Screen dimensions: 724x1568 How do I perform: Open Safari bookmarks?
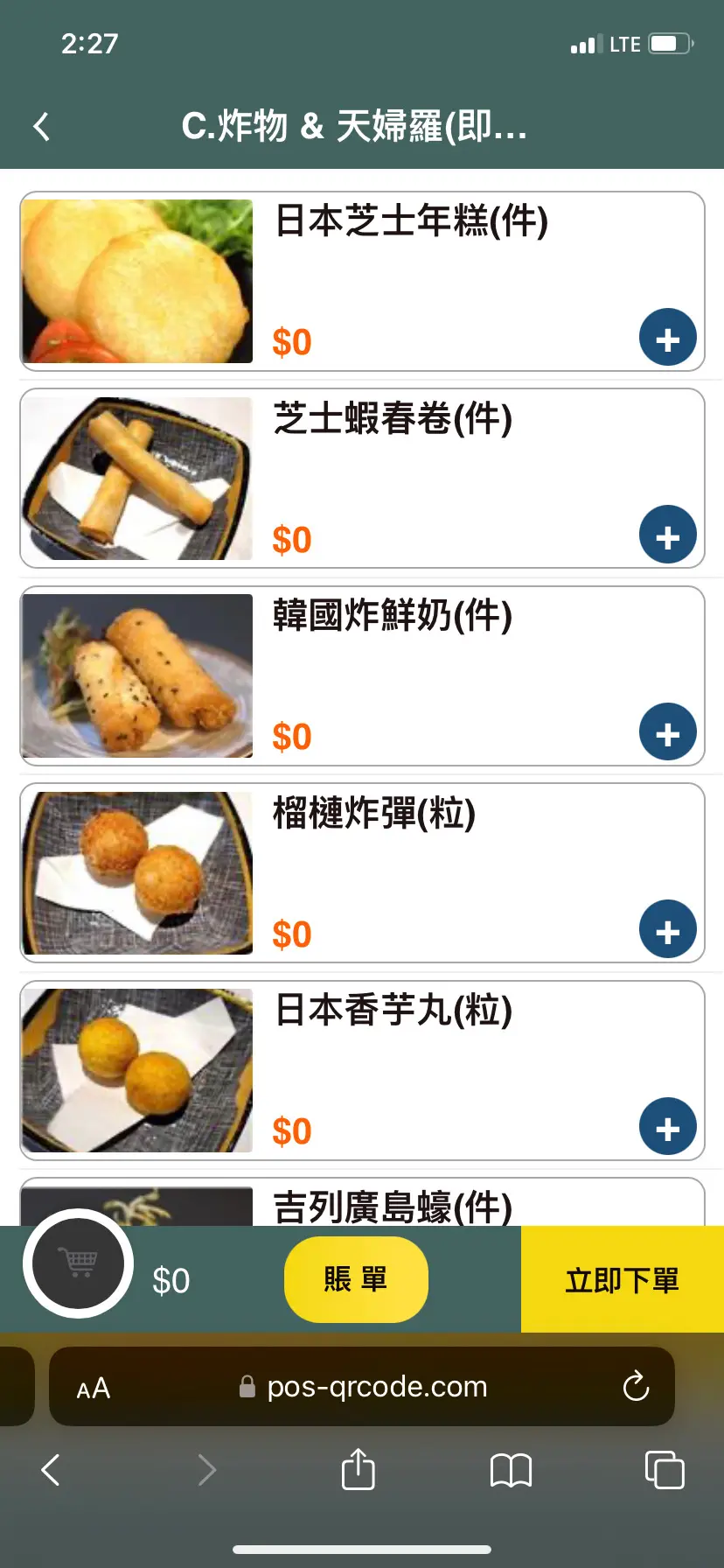coord(511,1470)
